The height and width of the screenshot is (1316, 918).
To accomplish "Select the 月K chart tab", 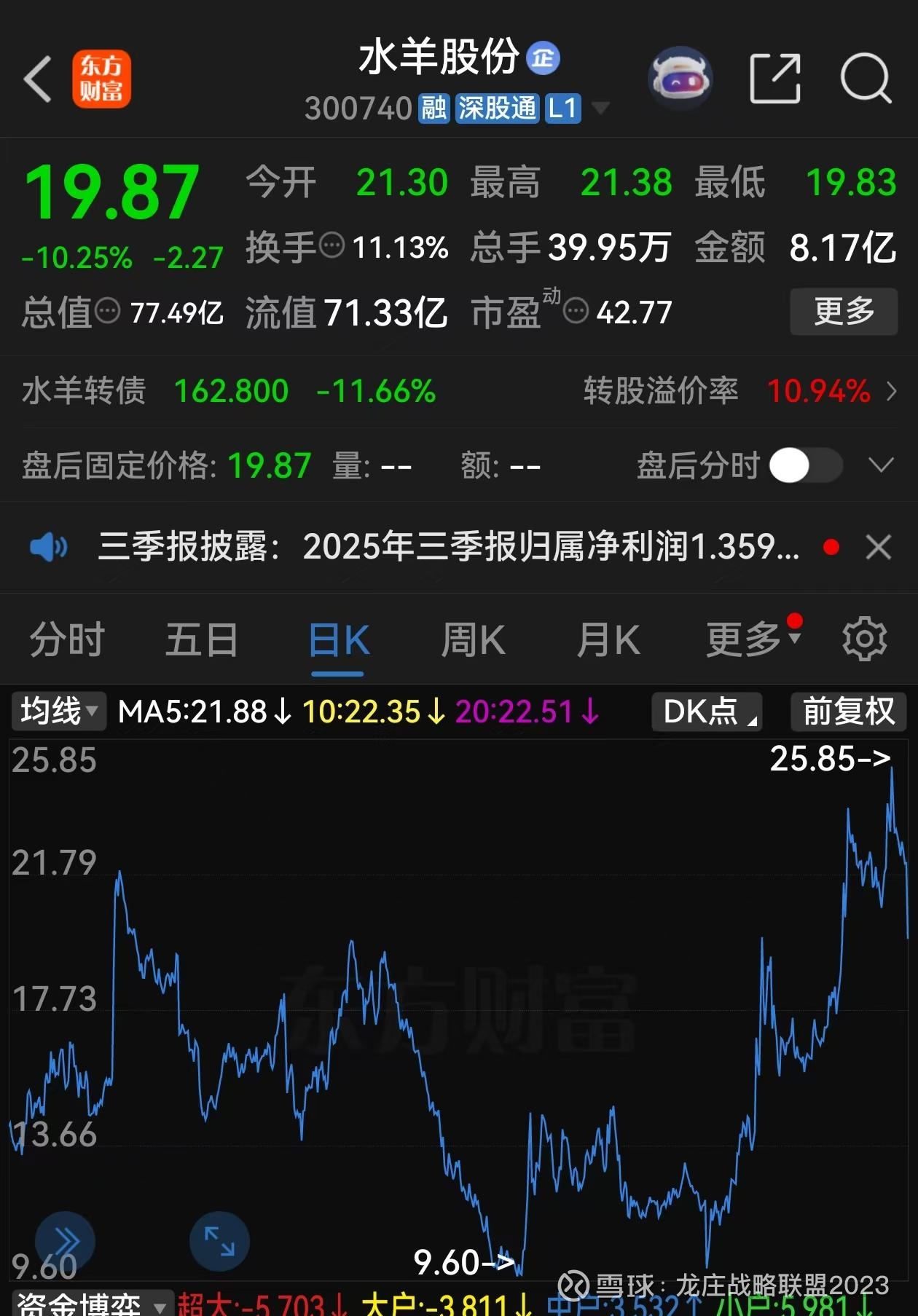I will [608, 640].
